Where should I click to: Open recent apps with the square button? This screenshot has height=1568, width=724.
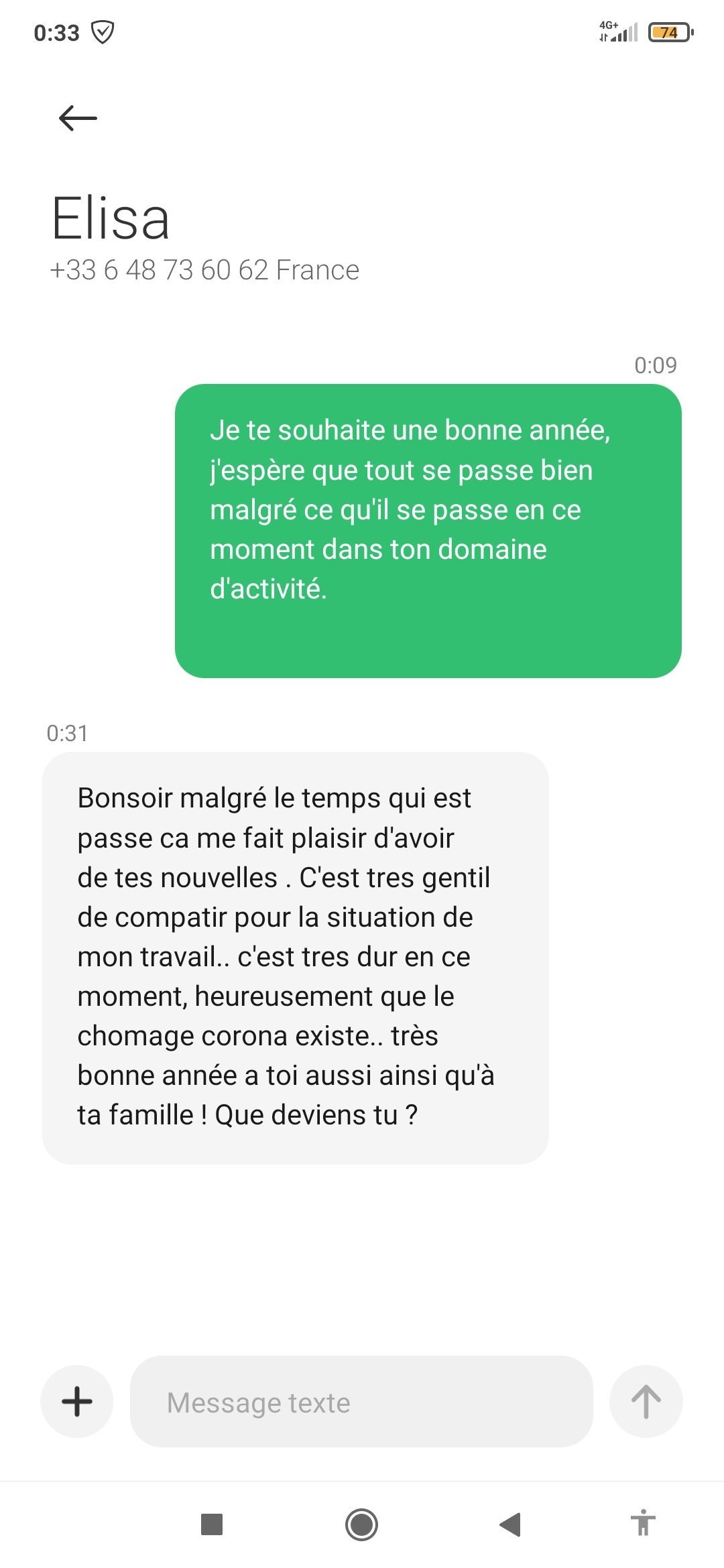click(212, 1524)
